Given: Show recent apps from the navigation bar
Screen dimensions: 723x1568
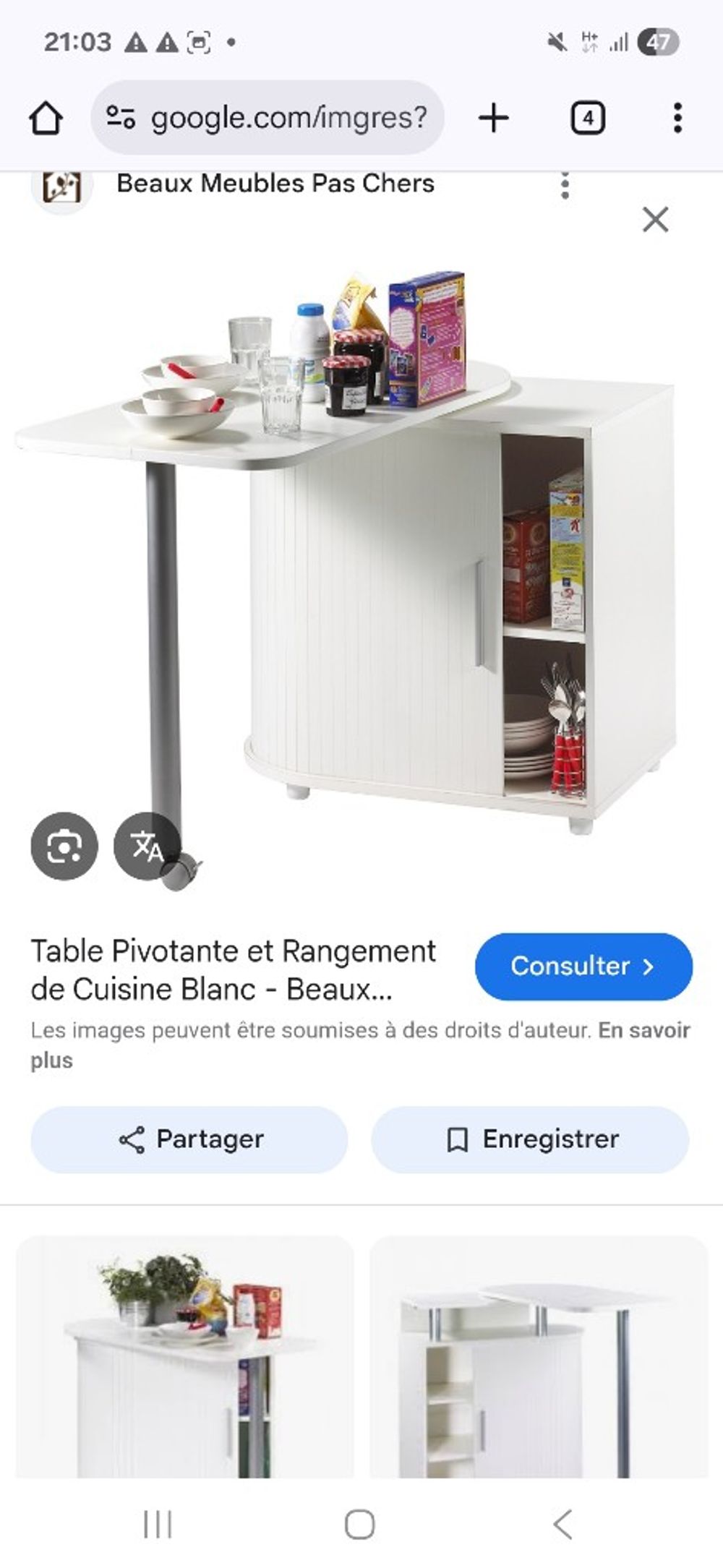Looking at the screenshot, I should coord(158,1524).
